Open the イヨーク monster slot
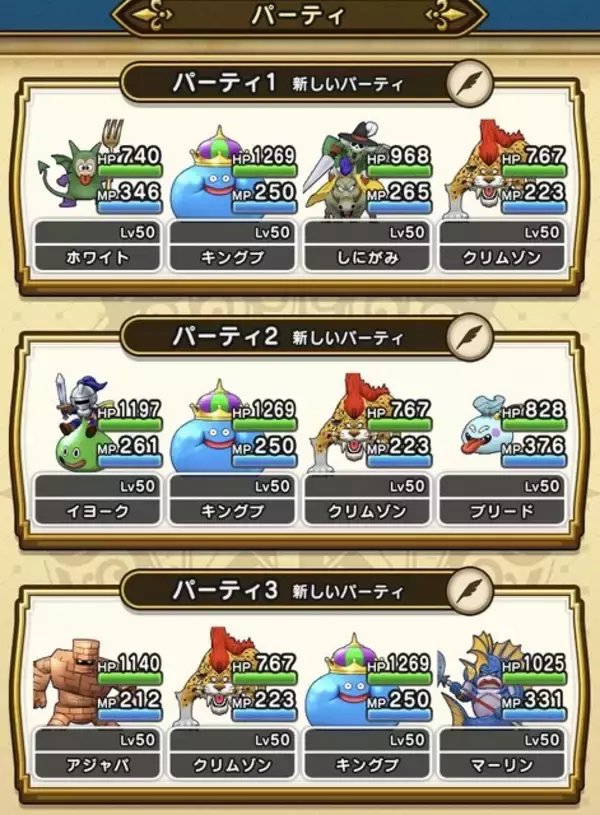This screenshot has height=815, width=600. point(98,455)
